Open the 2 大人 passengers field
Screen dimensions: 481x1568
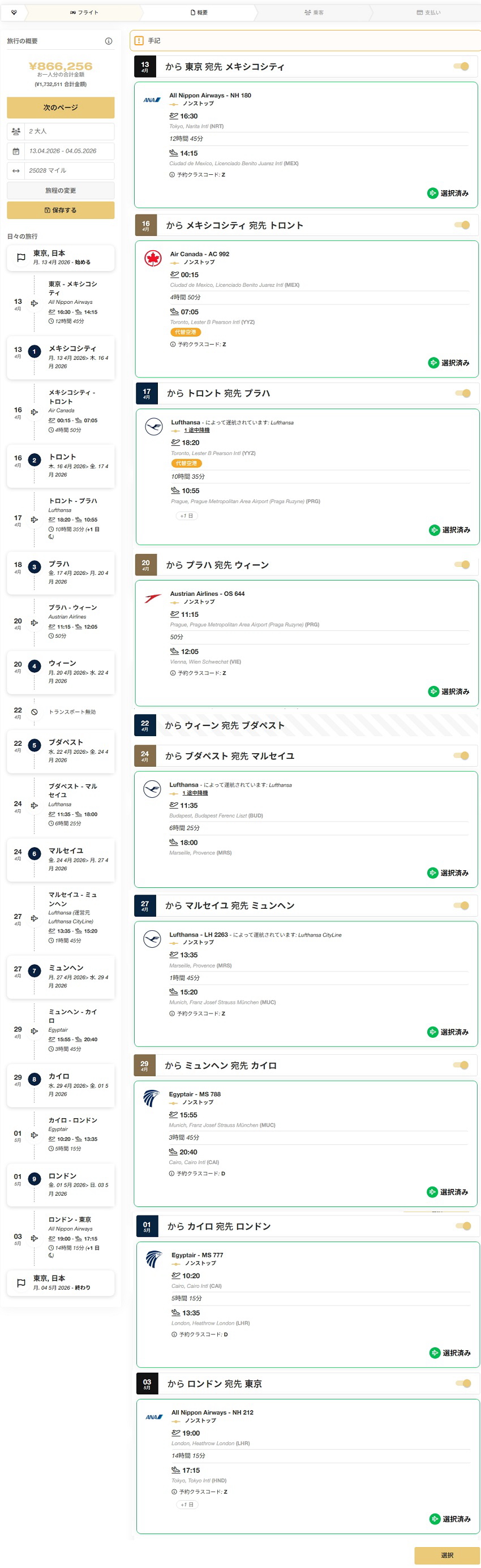[x=68, y=131]
